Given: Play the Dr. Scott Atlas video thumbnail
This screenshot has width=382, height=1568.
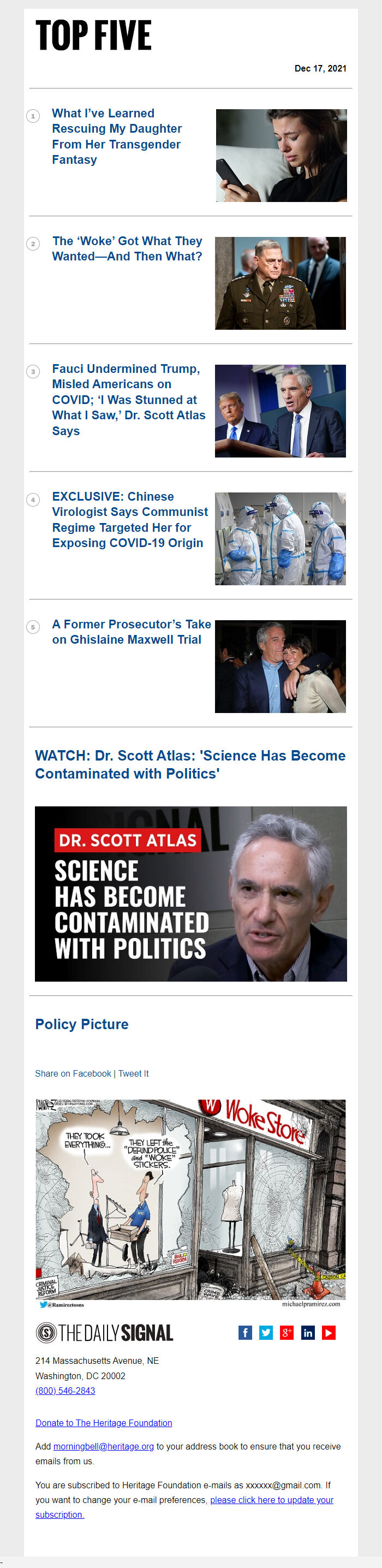Looking at the screenshot, I should (x=190, y=893).
